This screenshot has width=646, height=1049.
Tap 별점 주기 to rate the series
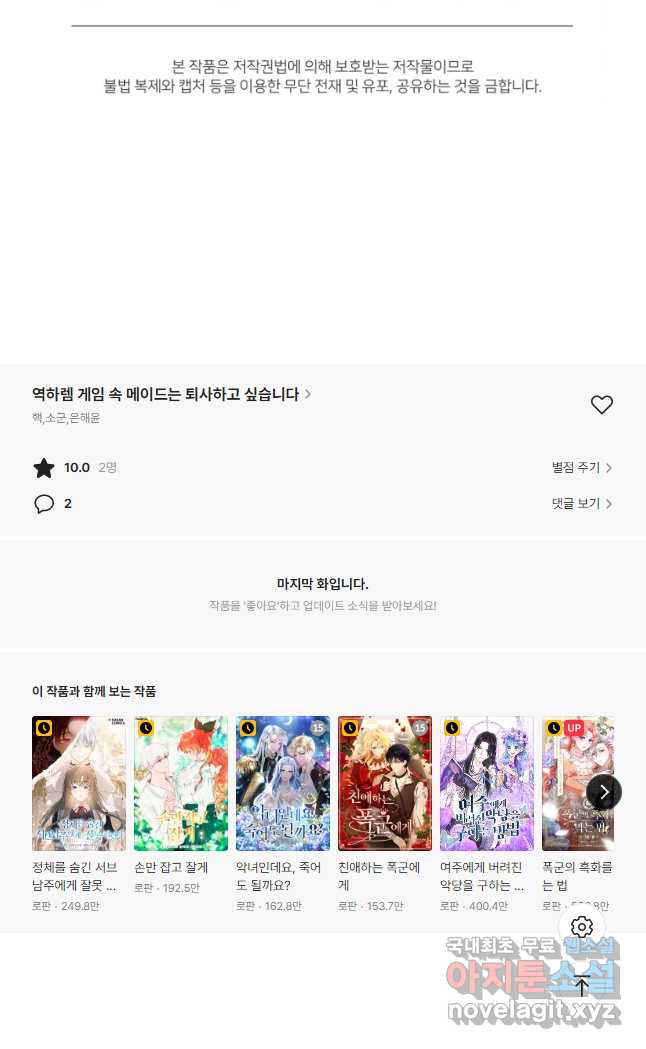pyautogui.click(x=581, y=468)
